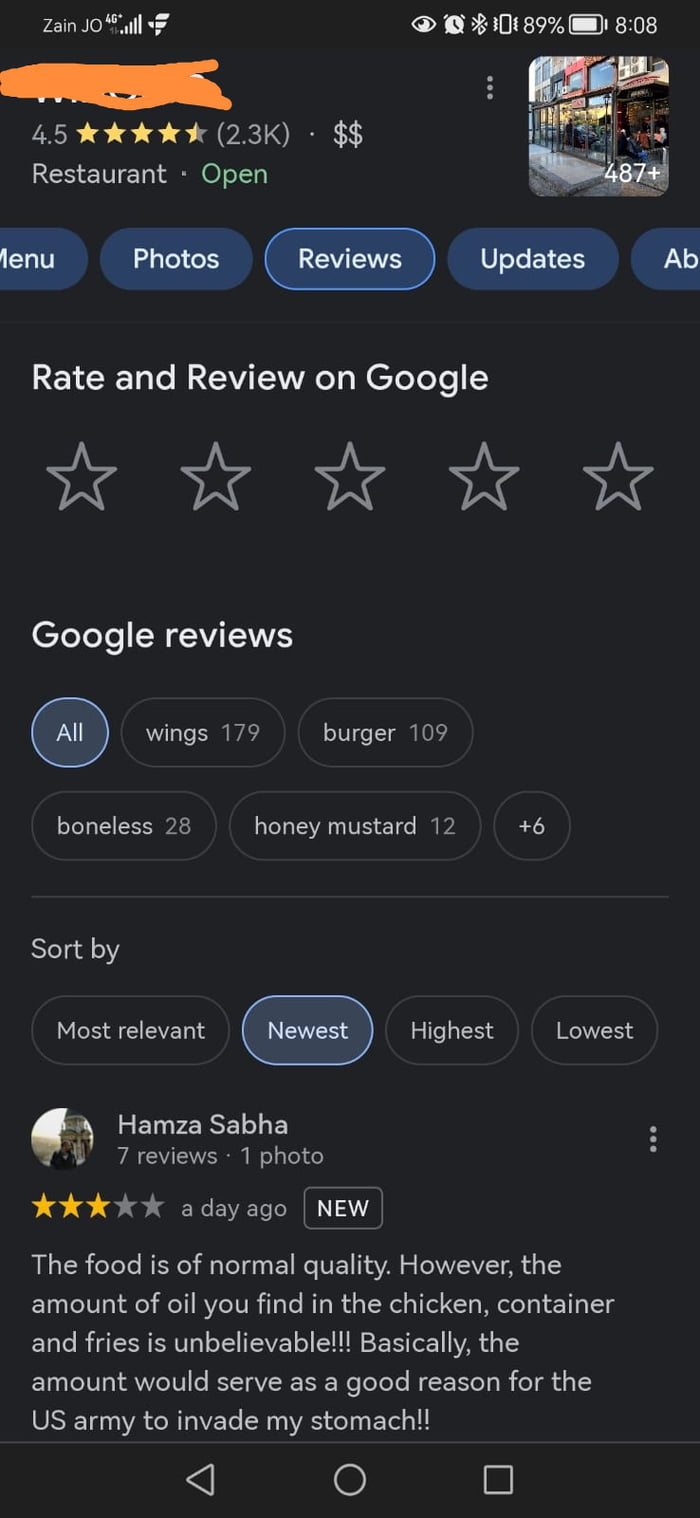Give a five-star rating
Screen dimensions: 700x1518
click(x=618, y=477)
